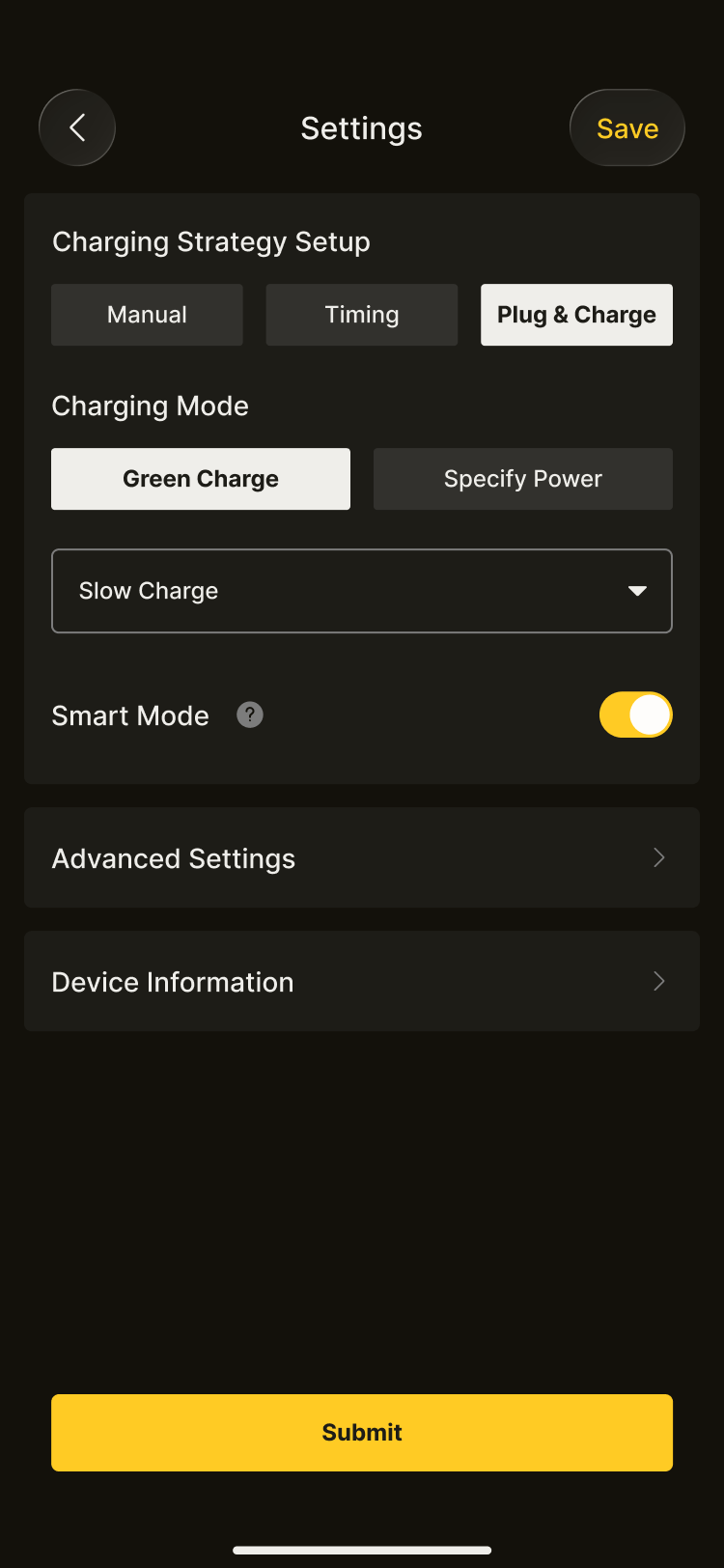The width and height of the screenshot is (724, 1568).
Task: Submit the charging settings
Action: pos(362,1432)
